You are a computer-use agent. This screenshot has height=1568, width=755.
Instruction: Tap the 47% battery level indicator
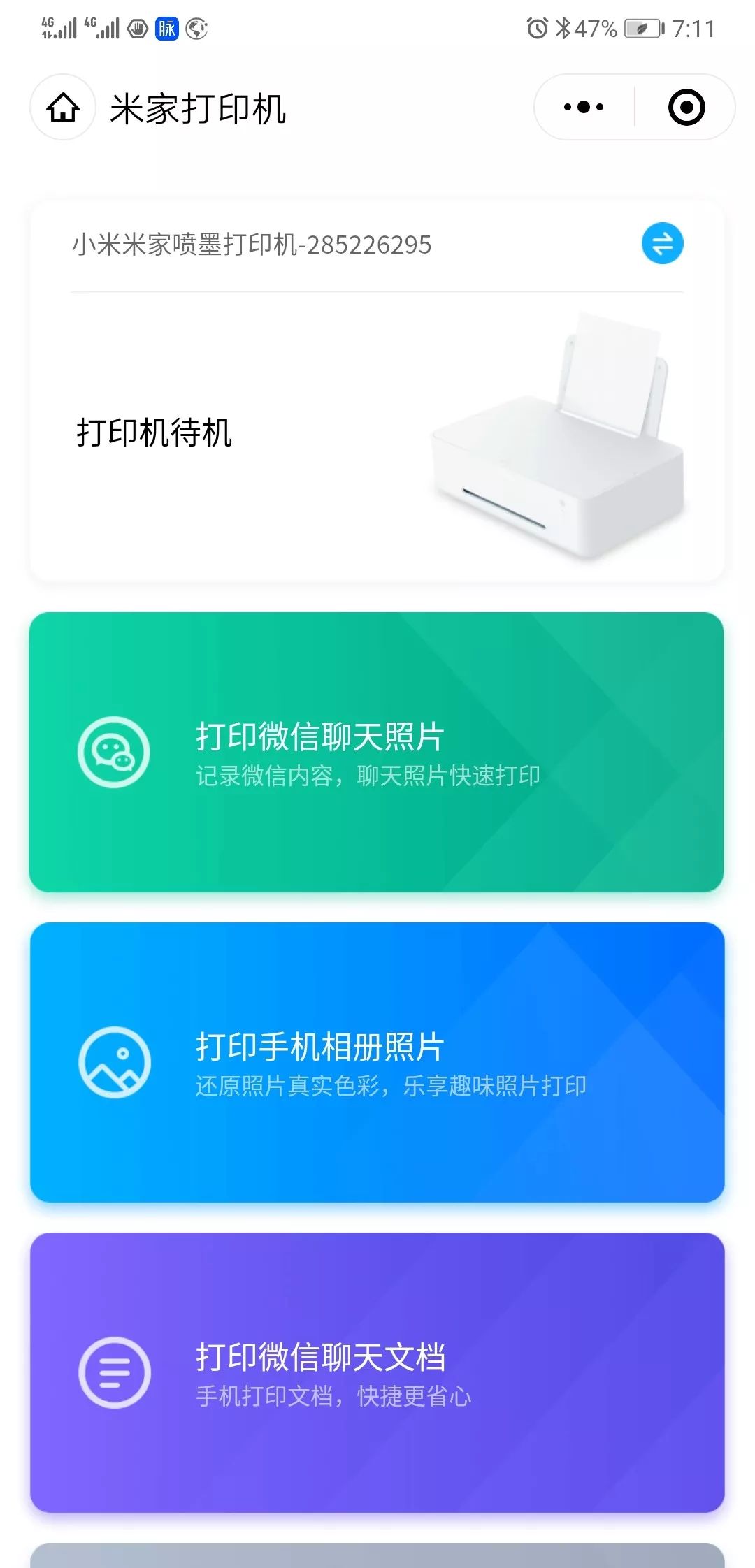[x=594, y=29]
